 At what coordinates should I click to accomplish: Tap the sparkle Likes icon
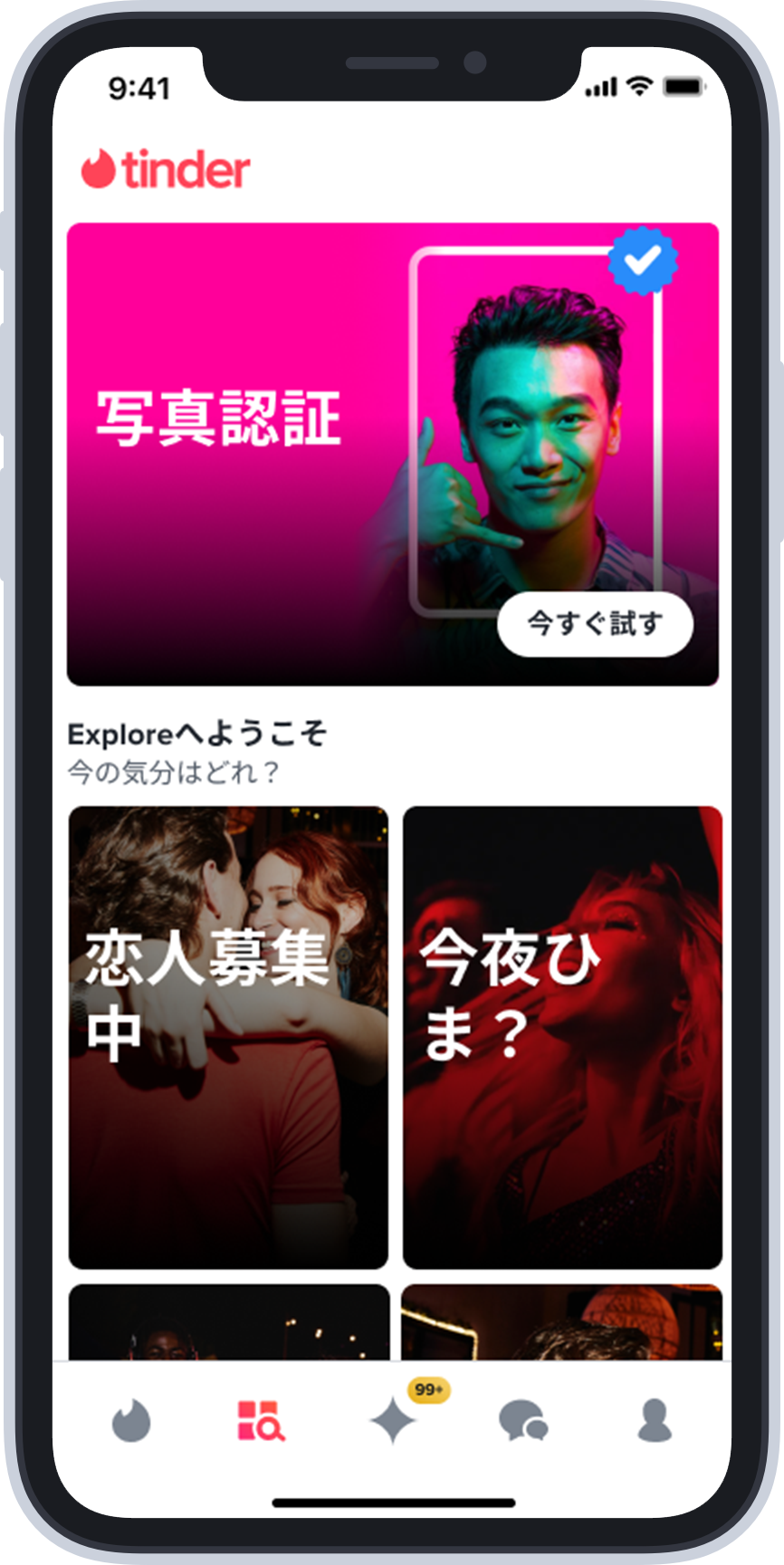392,1420
